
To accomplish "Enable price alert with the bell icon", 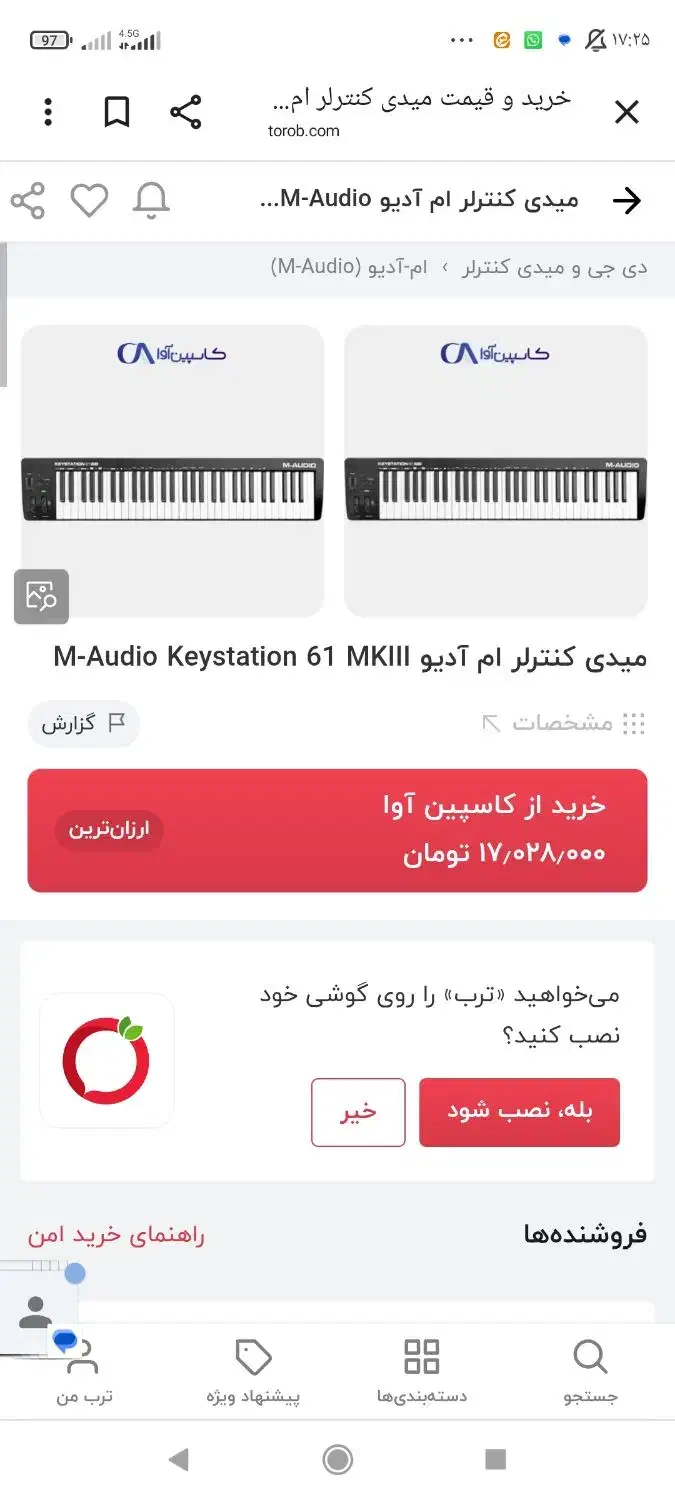I will (x=151, y=201).
